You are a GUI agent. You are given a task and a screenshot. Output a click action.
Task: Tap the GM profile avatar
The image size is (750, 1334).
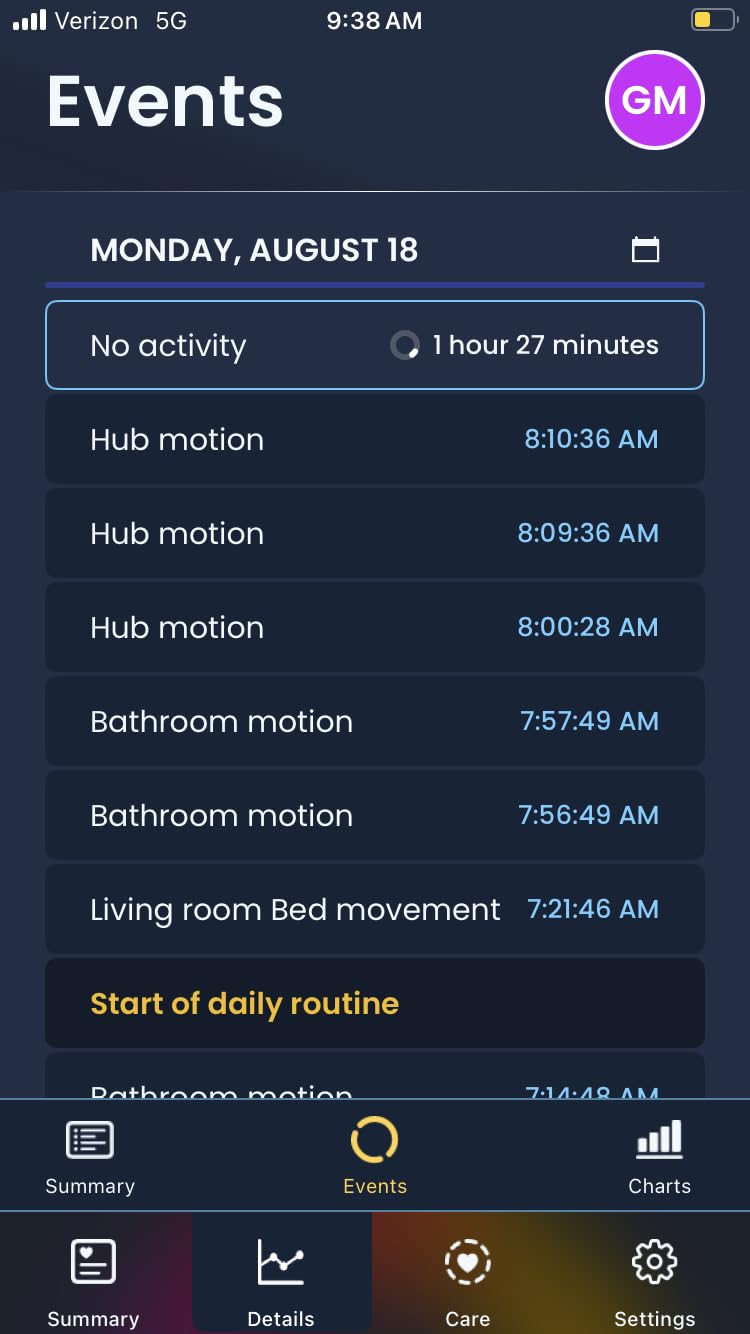(655, 100)
